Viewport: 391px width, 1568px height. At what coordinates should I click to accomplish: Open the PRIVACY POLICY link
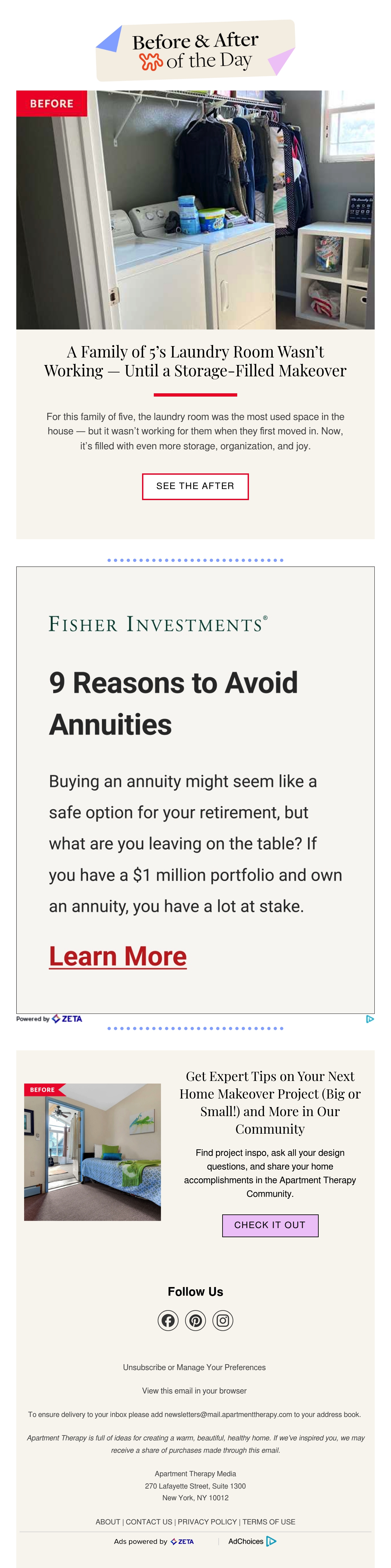[x=207, y=1522]
